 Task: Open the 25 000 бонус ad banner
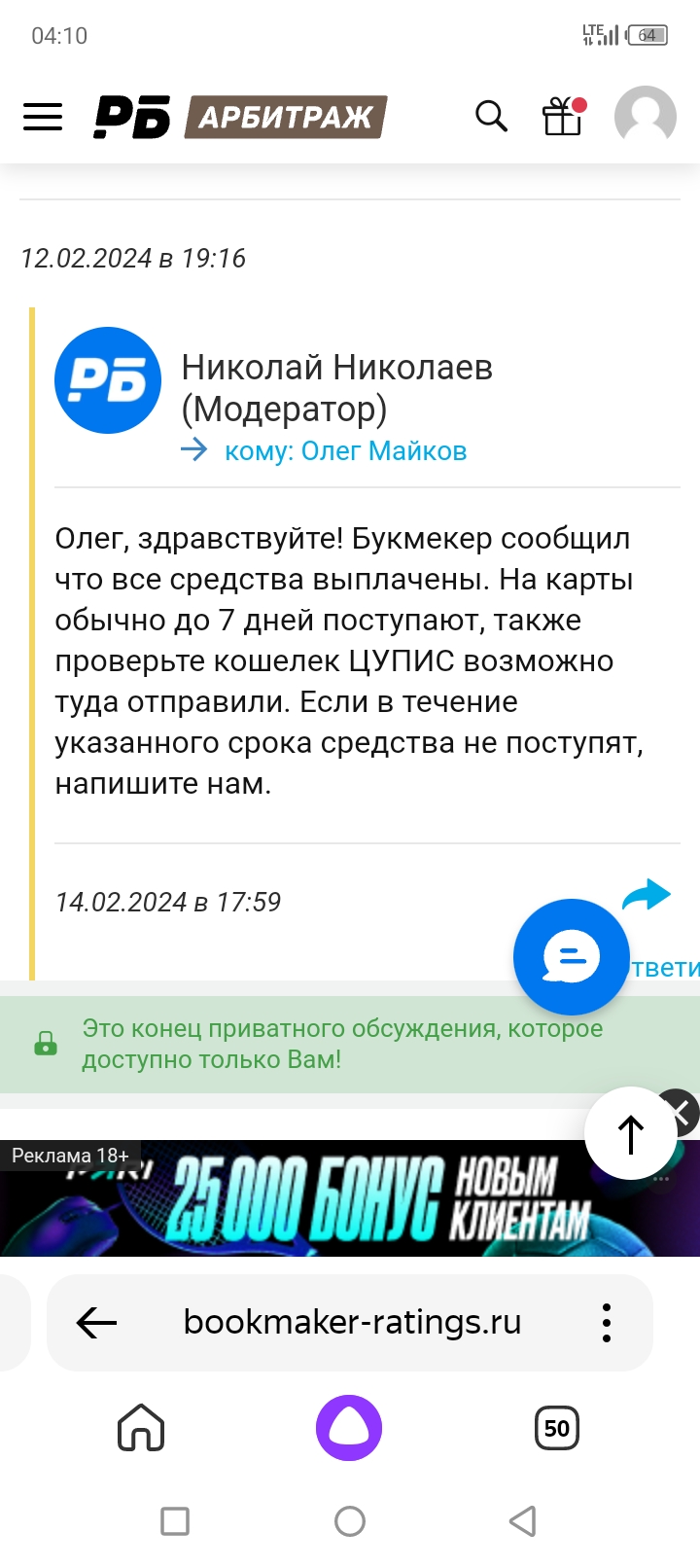350,1198
